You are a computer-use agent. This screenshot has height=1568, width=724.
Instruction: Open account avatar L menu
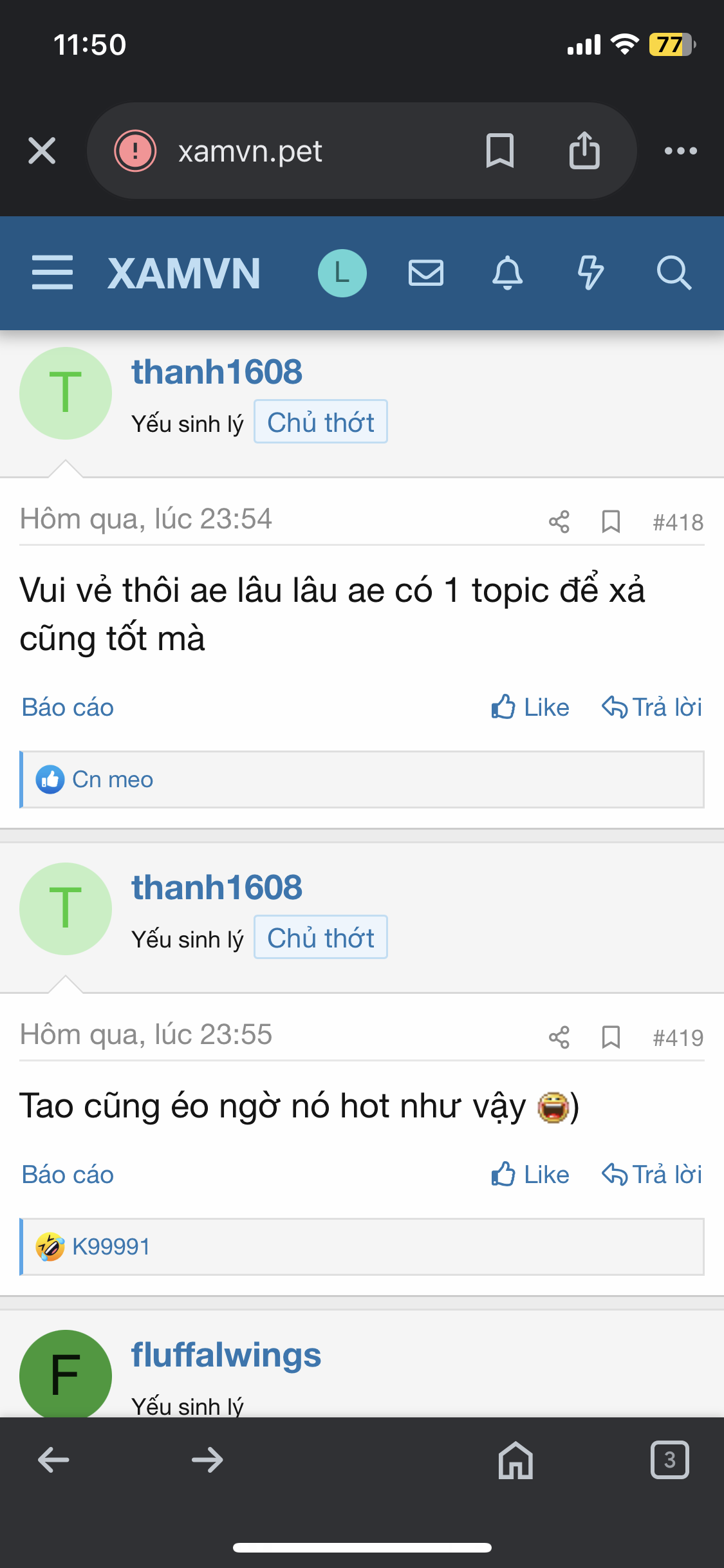point(342,273)
